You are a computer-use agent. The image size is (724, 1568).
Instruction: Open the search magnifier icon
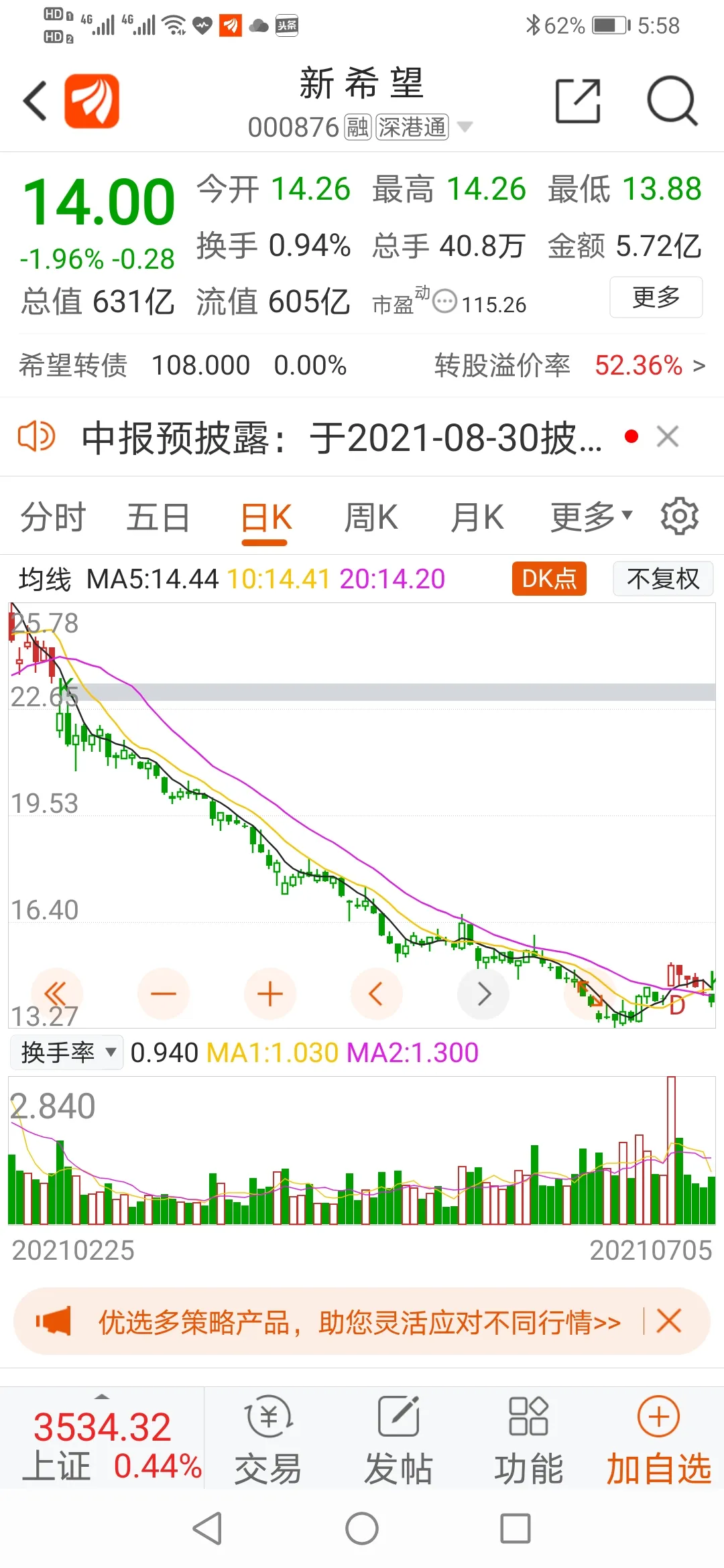(672, 101)
